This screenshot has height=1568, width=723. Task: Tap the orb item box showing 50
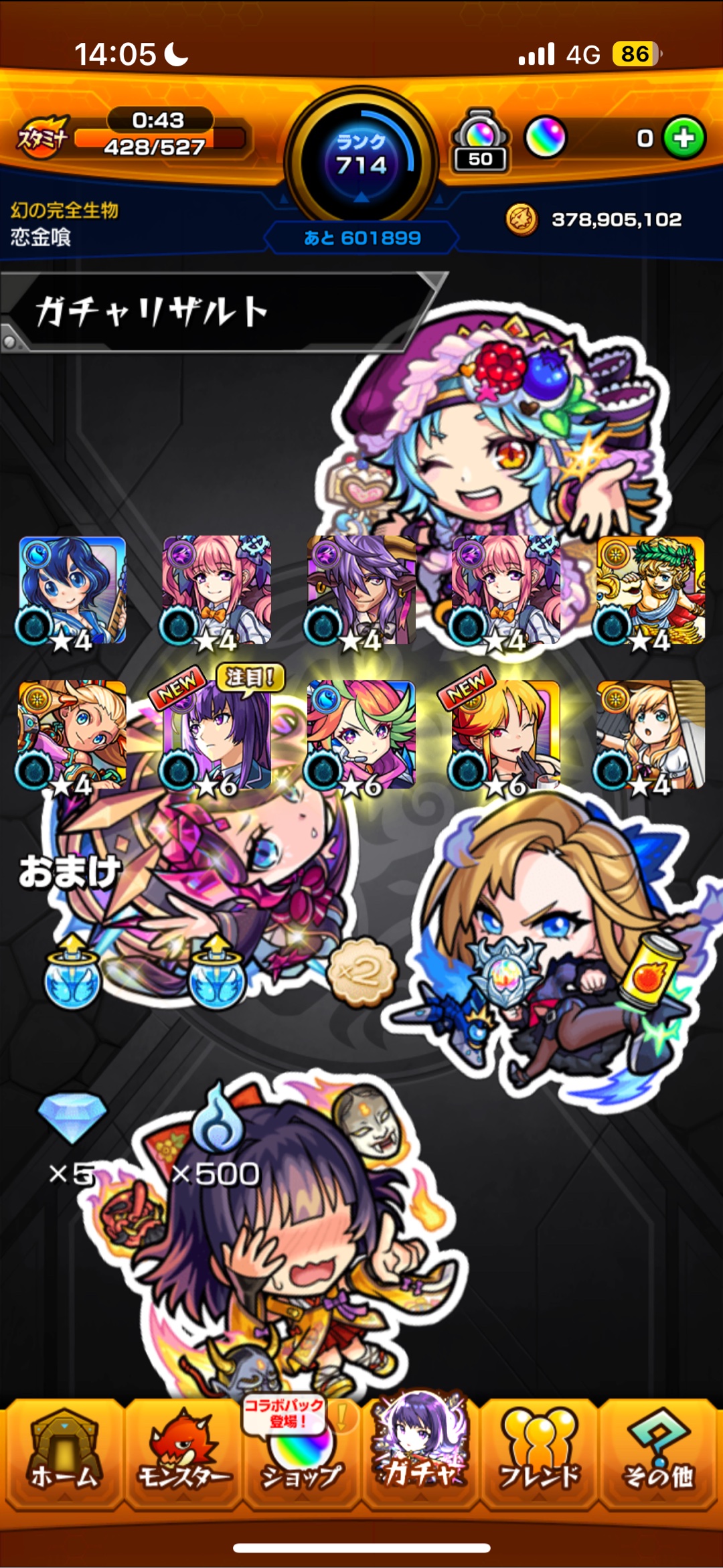point(480,142)
